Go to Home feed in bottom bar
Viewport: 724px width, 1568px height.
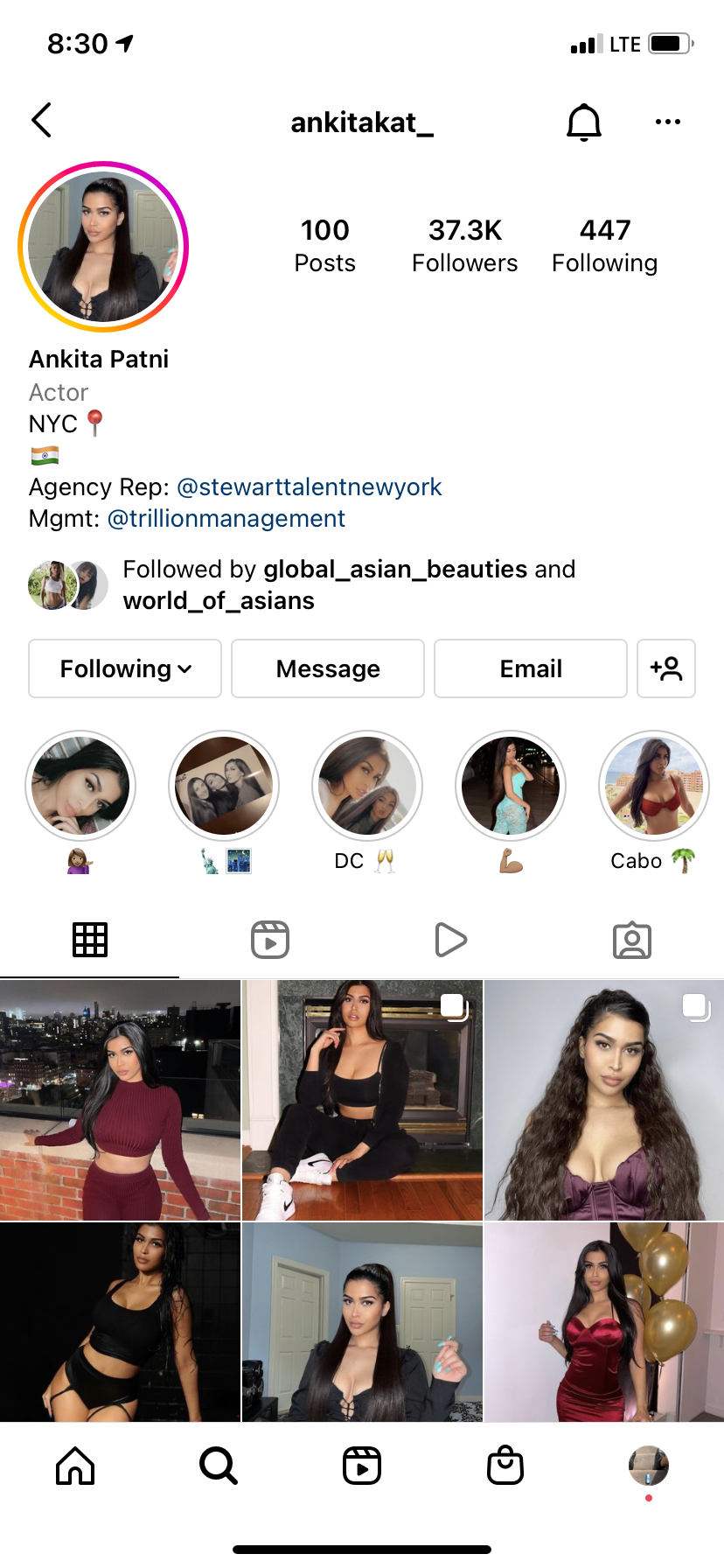75,1466
